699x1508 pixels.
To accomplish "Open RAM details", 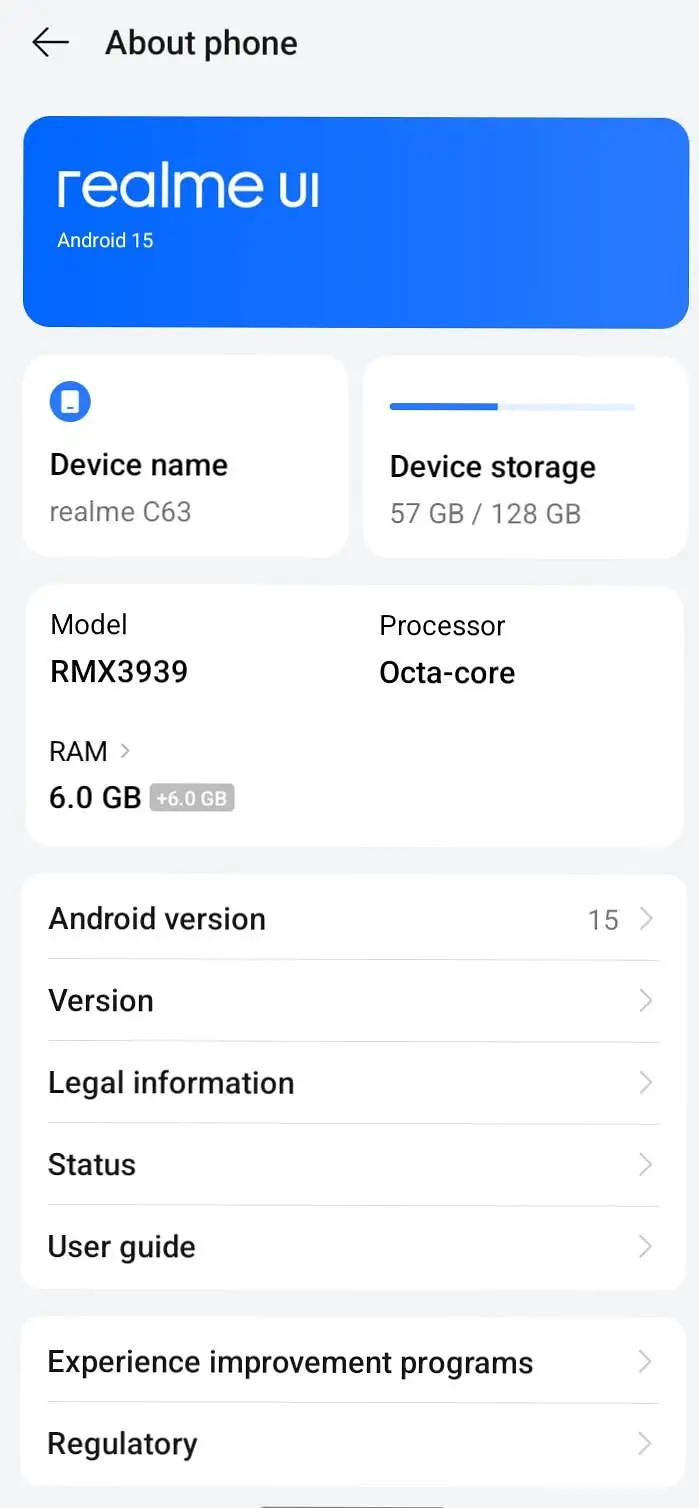I will pos(90,751).
